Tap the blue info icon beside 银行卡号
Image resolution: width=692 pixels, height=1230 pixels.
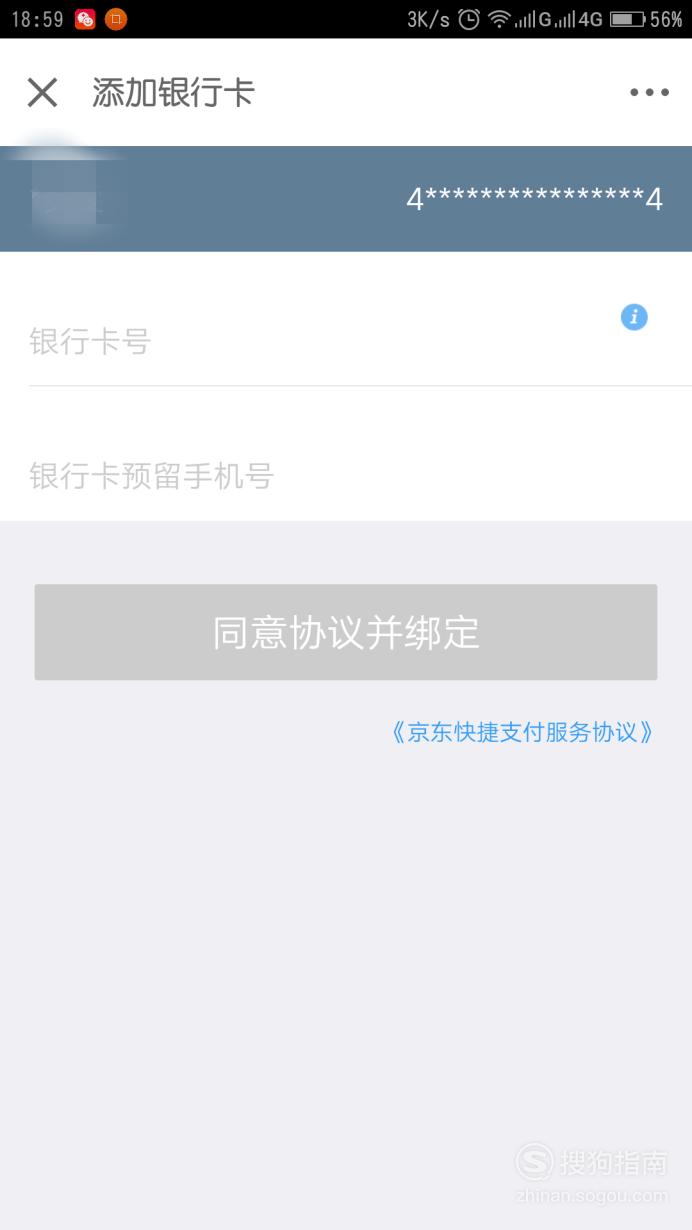coord(634,317)
